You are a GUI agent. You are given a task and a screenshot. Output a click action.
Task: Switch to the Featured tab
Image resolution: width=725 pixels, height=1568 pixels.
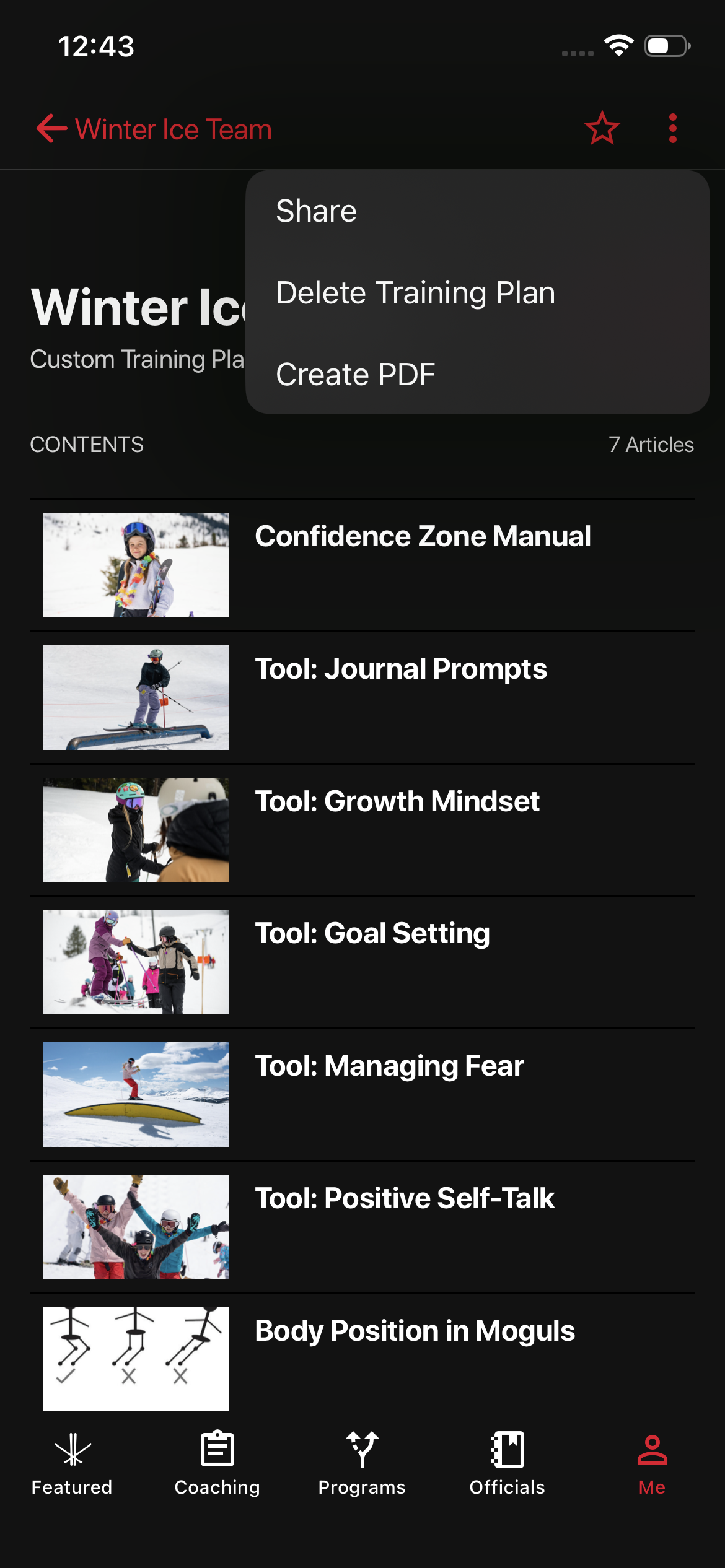(72, 1464)
